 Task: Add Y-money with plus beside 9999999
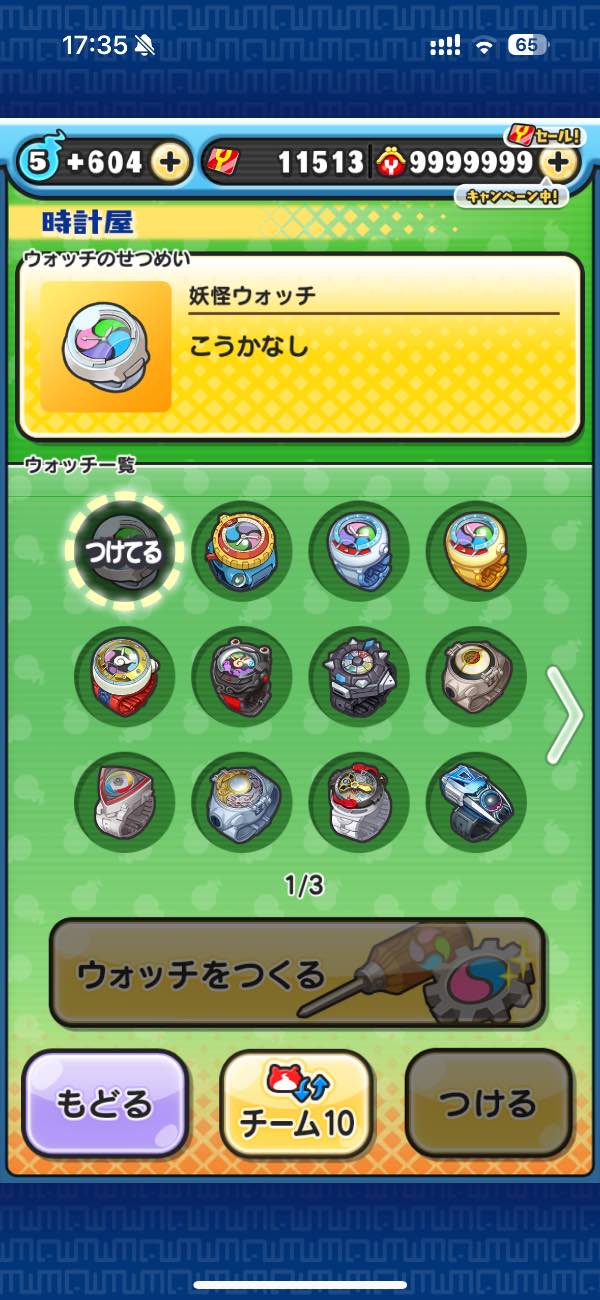(560, 162)
